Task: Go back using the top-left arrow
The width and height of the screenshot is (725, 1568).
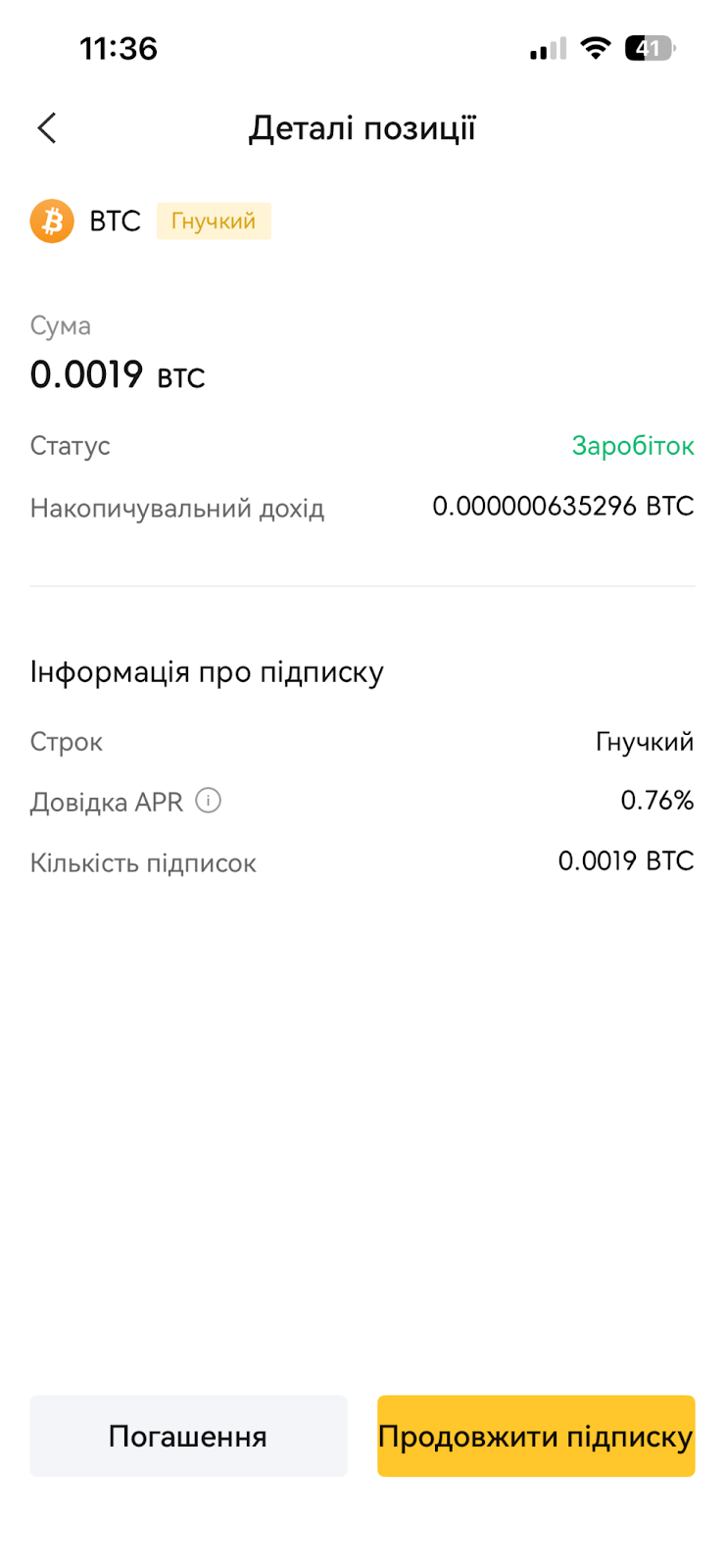Action: (x=47, y=128)
